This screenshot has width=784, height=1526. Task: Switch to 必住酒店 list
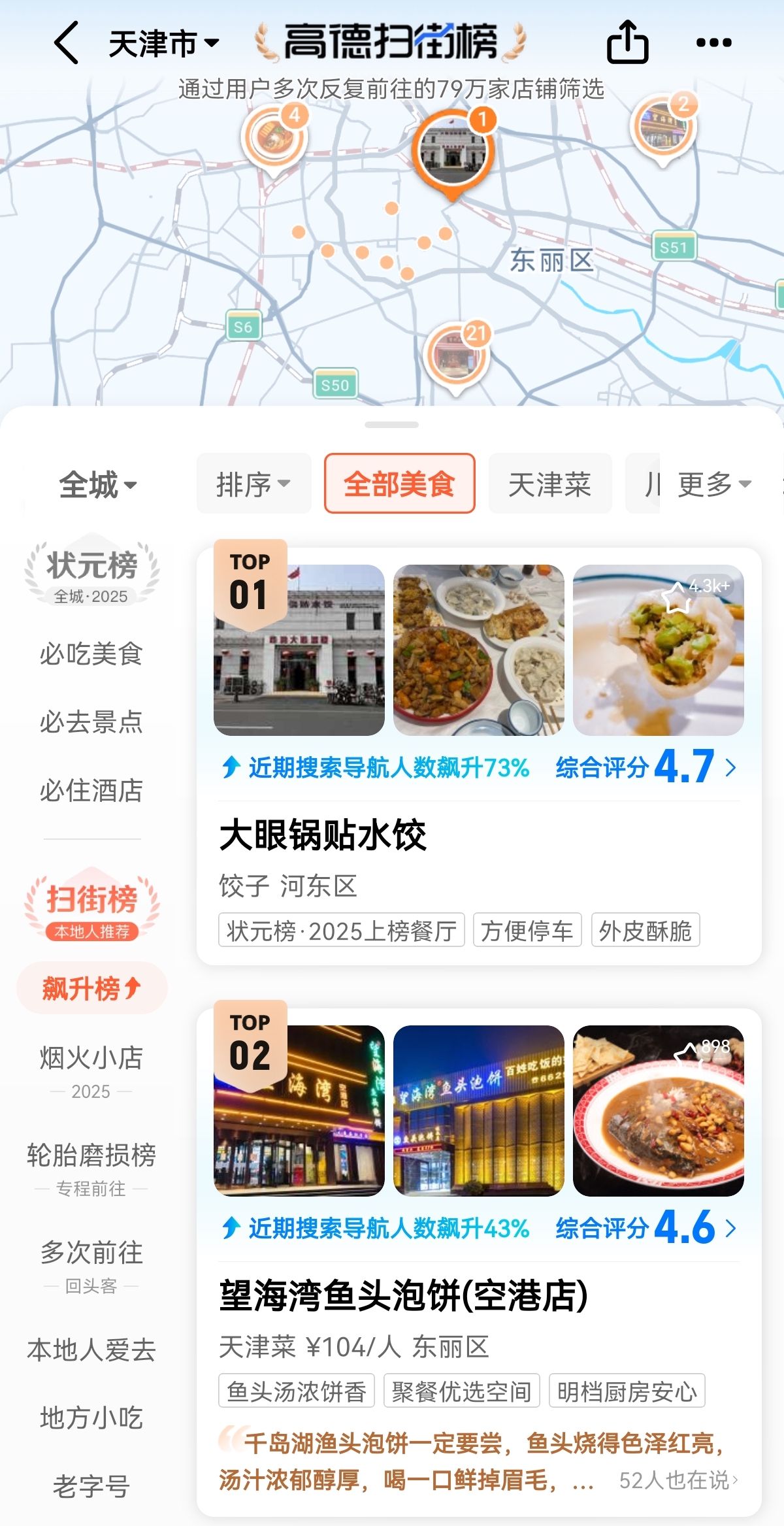(91, 790)
